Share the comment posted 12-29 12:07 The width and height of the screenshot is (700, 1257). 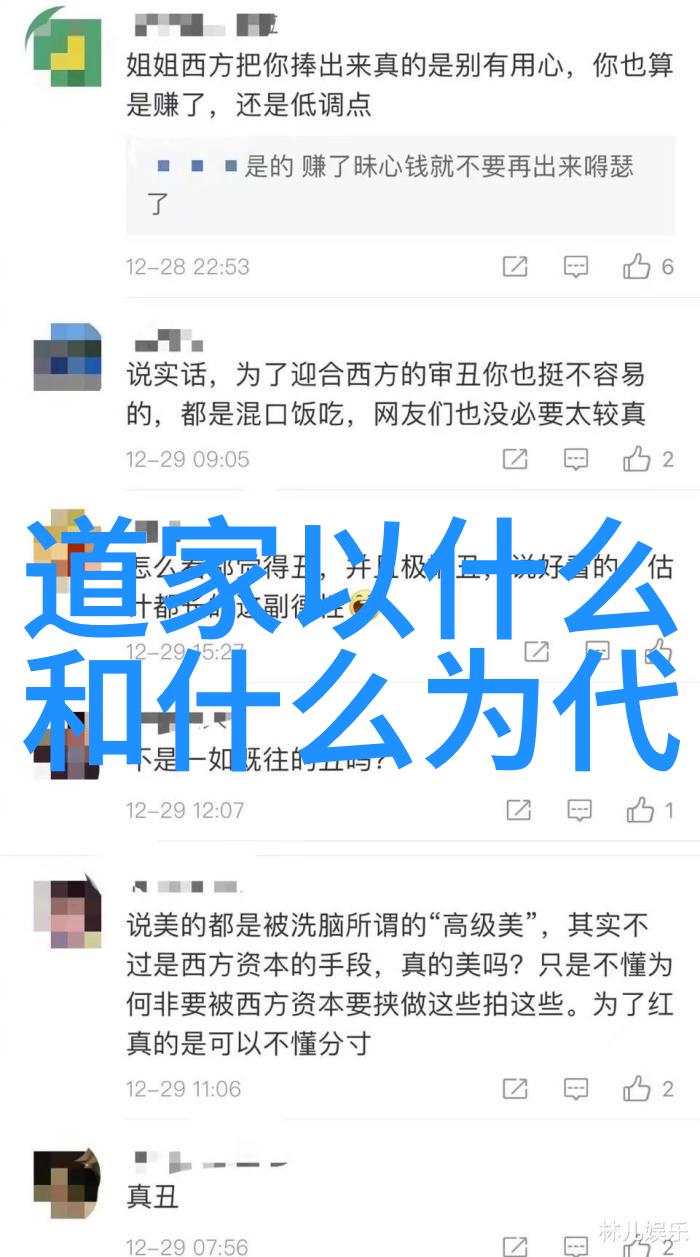[518, 810]
